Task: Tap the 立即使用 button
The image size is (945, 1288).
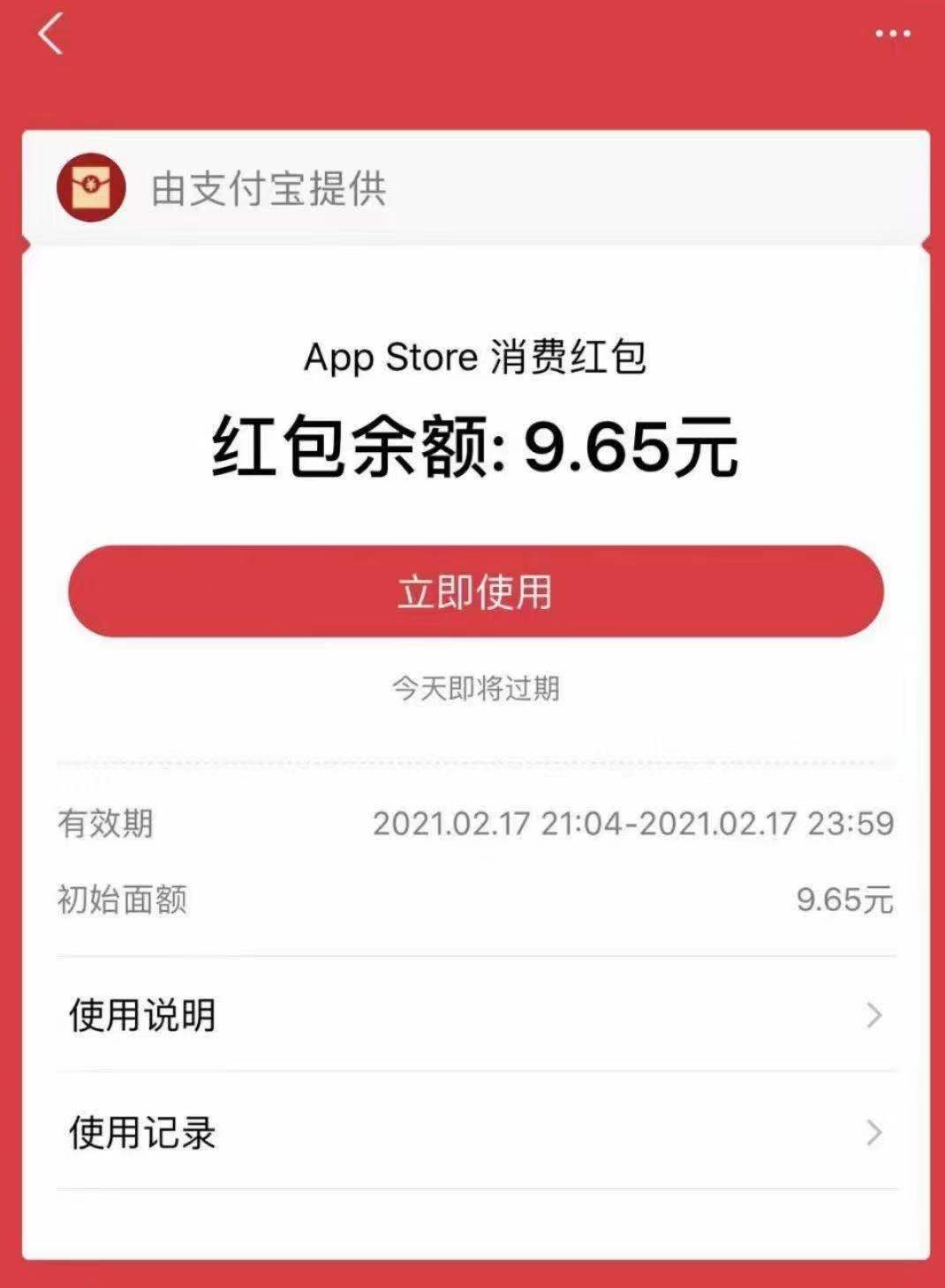Action: click(475, 591)
